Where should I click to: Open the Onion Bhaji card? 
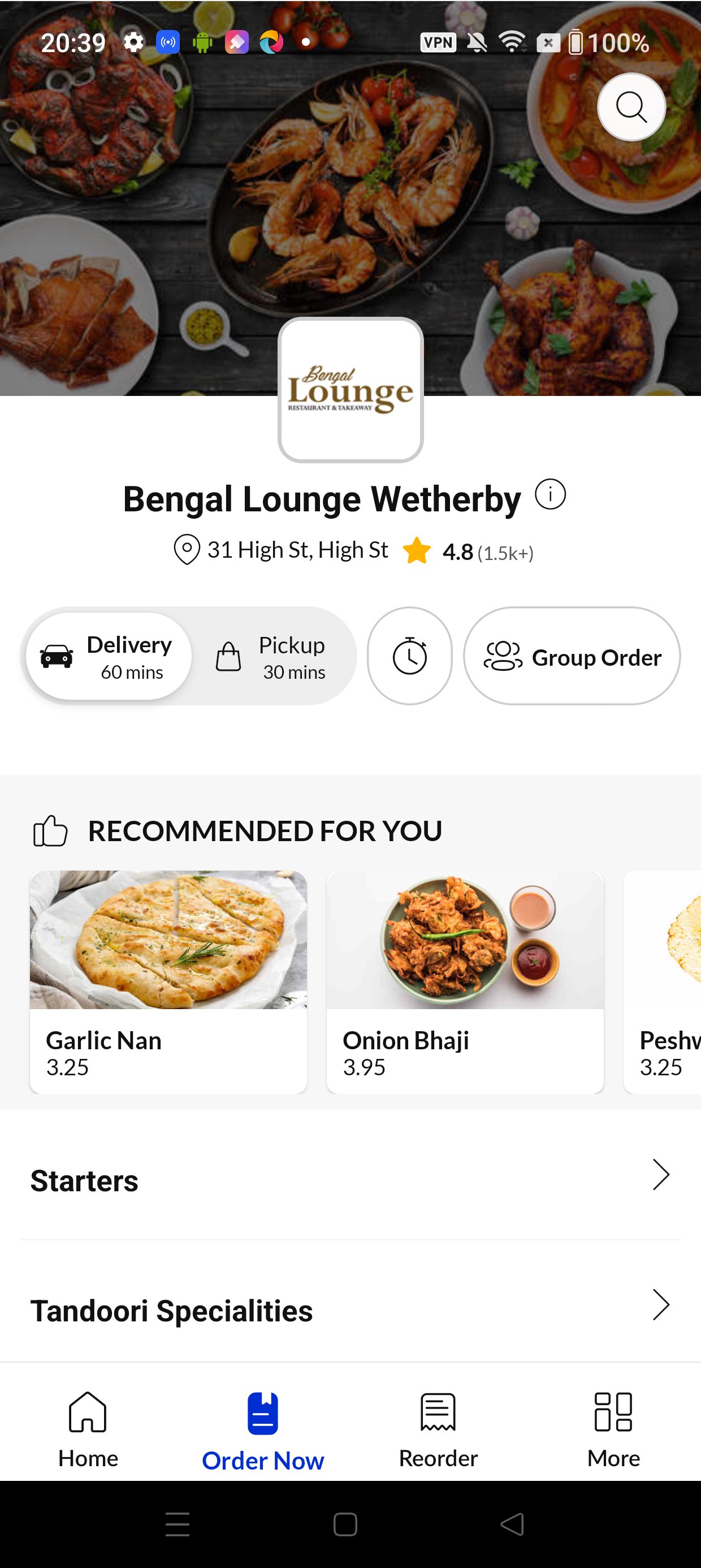(465, 982)
